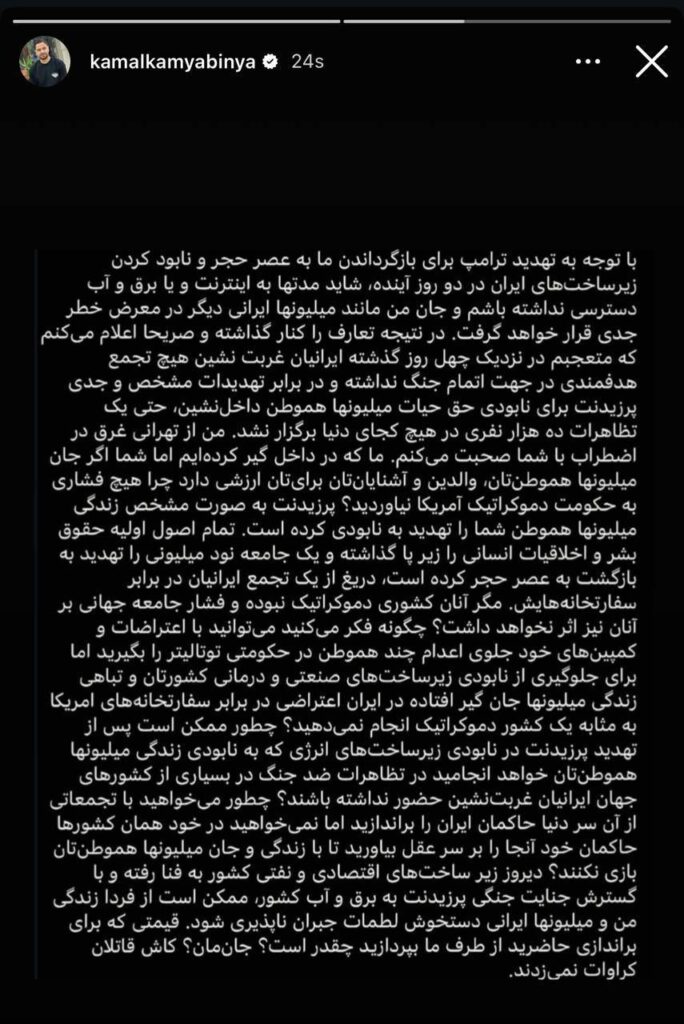Open the three-dot story options menu
The height and width of the screenshot is (1024, 684).
[x=588, y=61]
